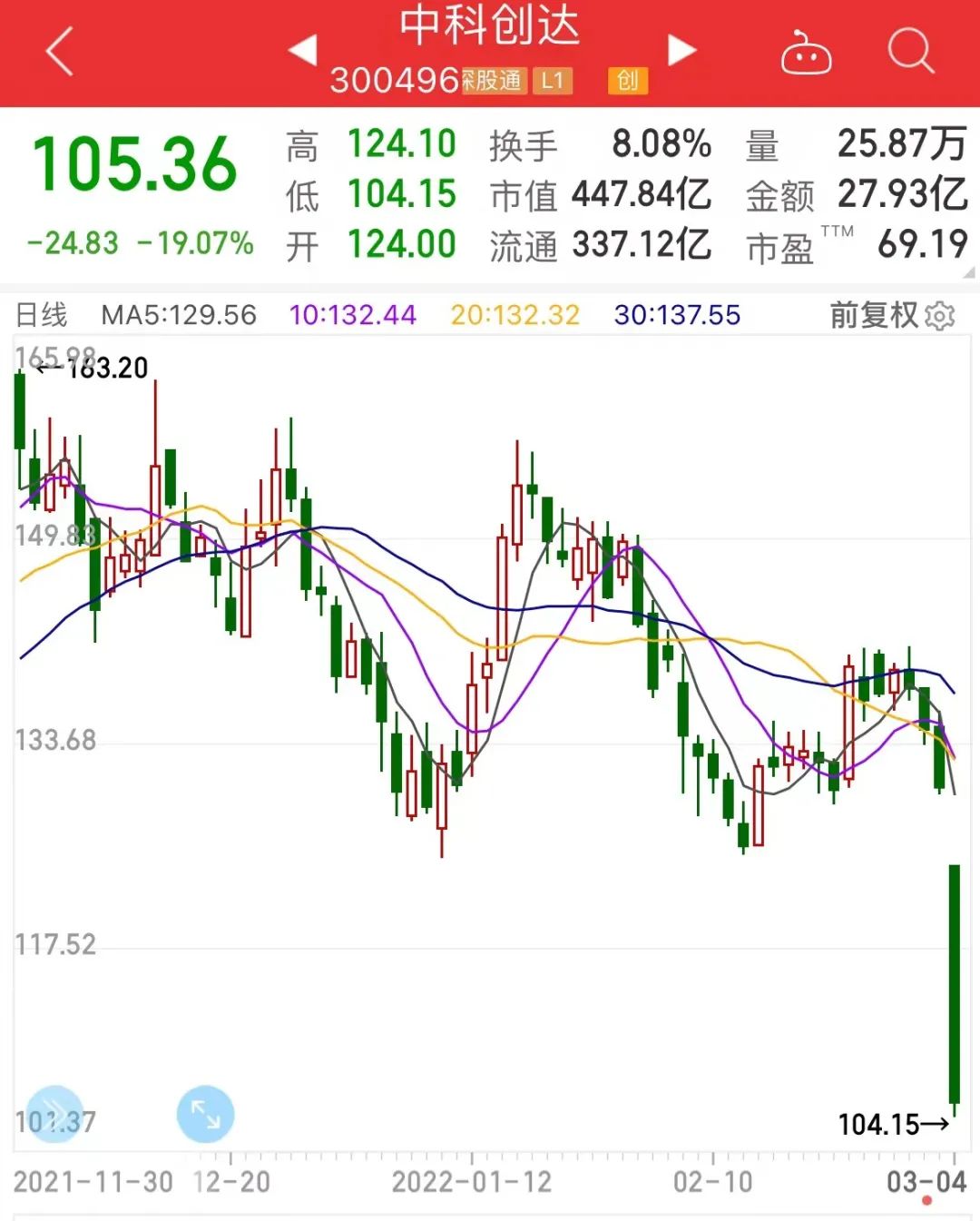Expand the chart to full screen

pos(205,1114)
